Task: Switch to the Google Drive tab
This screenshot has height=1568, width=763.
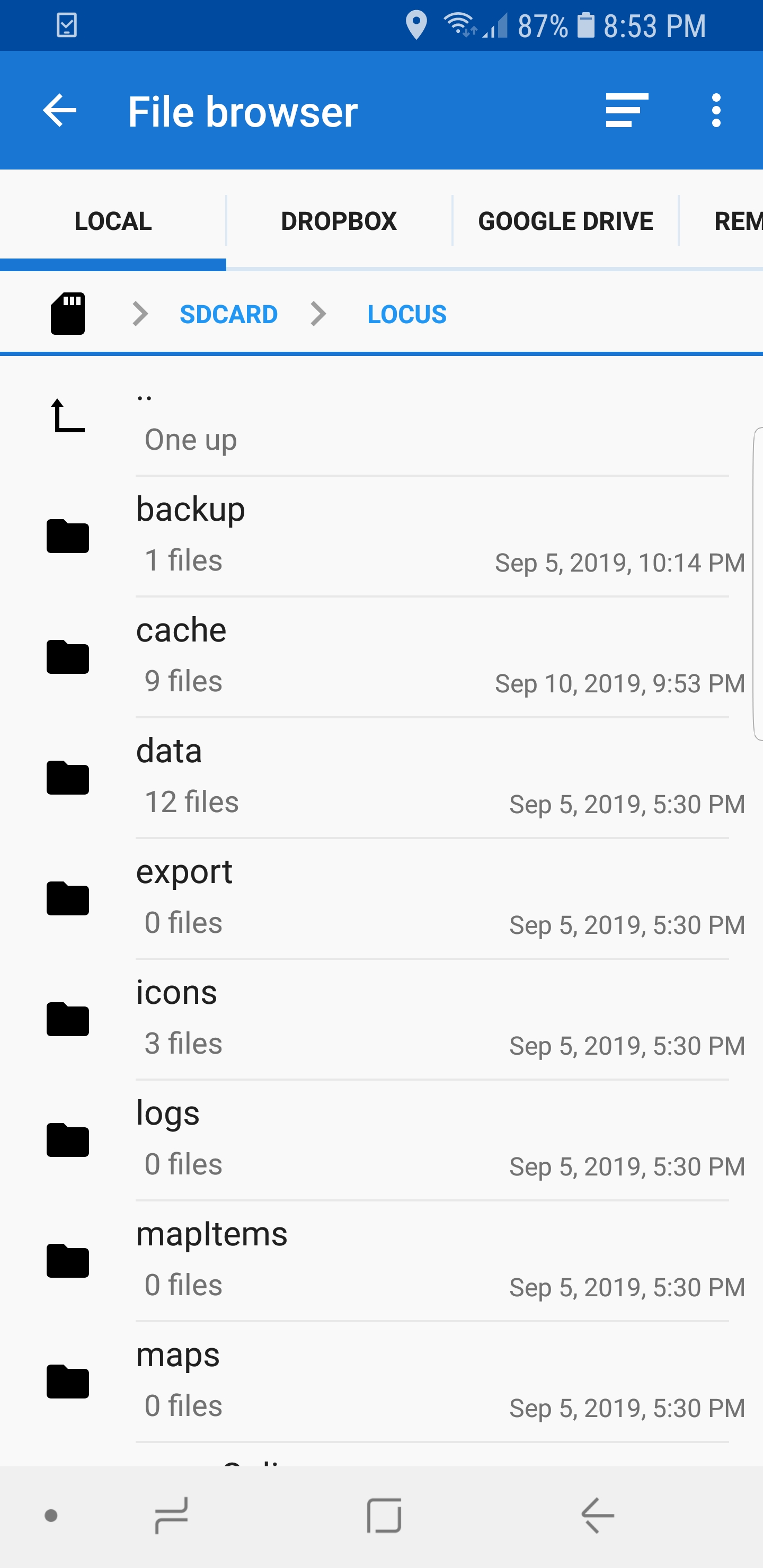Action: [565, 221]
